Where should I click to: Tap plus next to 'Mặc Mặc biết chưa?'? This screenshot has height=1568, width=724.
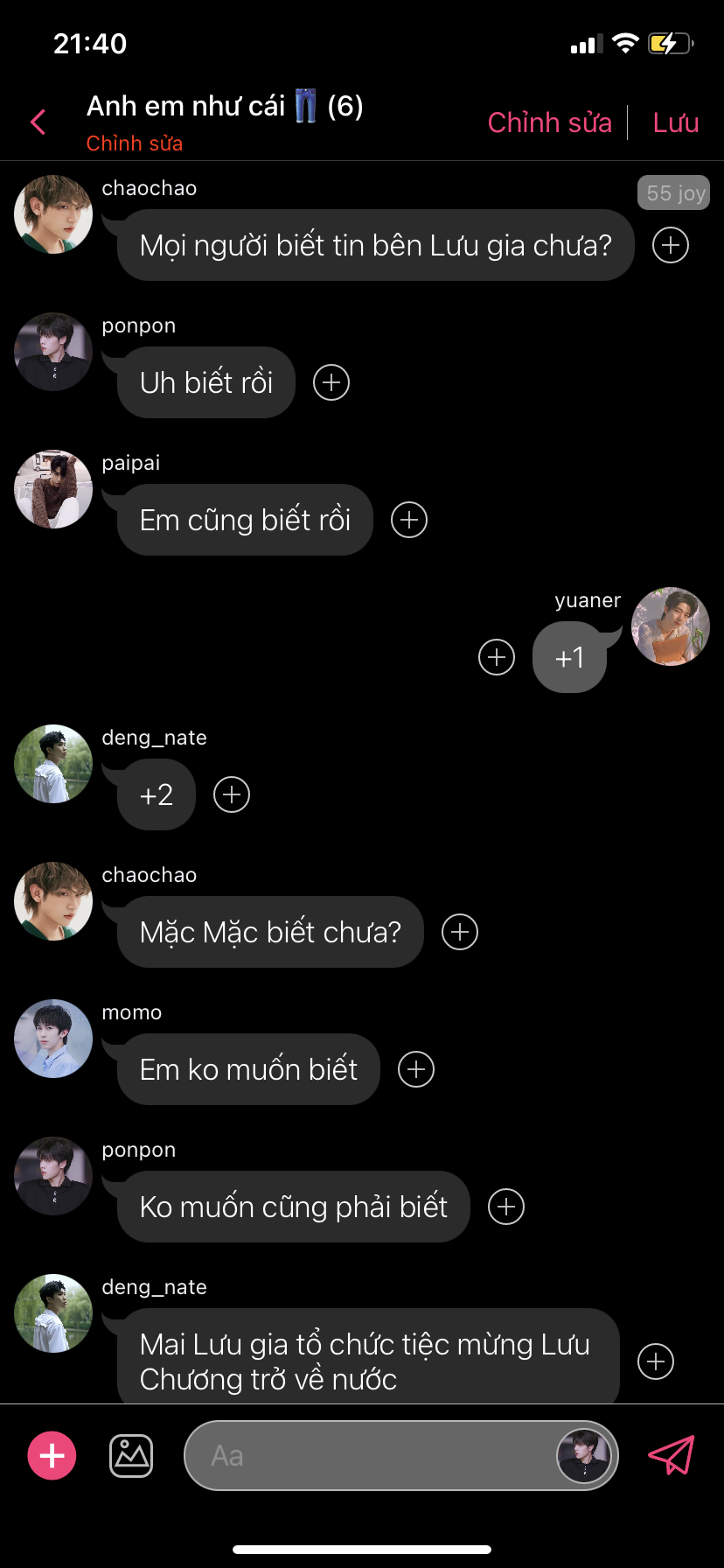click(x=460, y=932)
